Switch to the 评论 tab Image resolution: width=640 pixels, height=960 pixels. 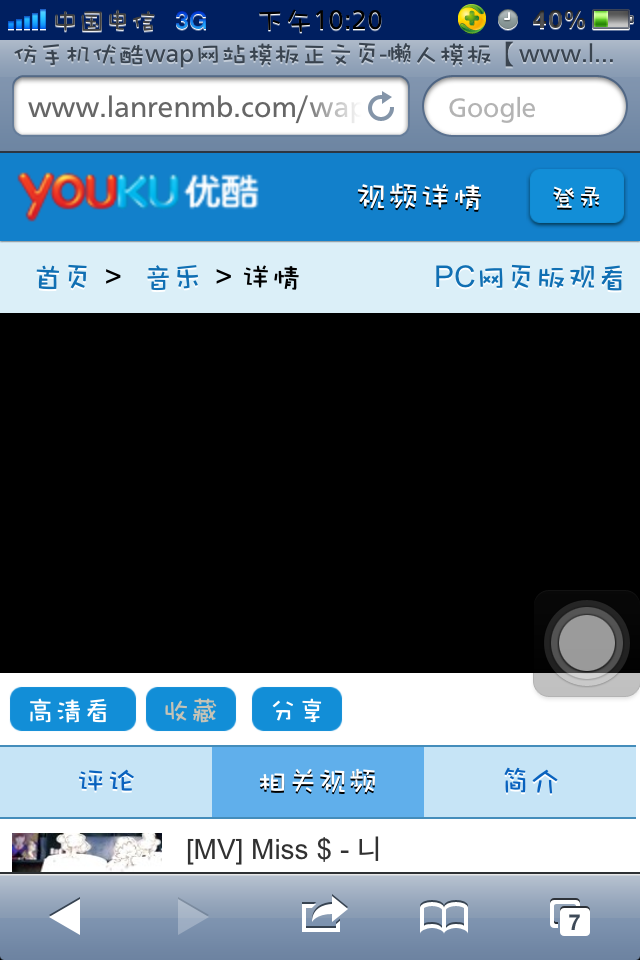106,782
